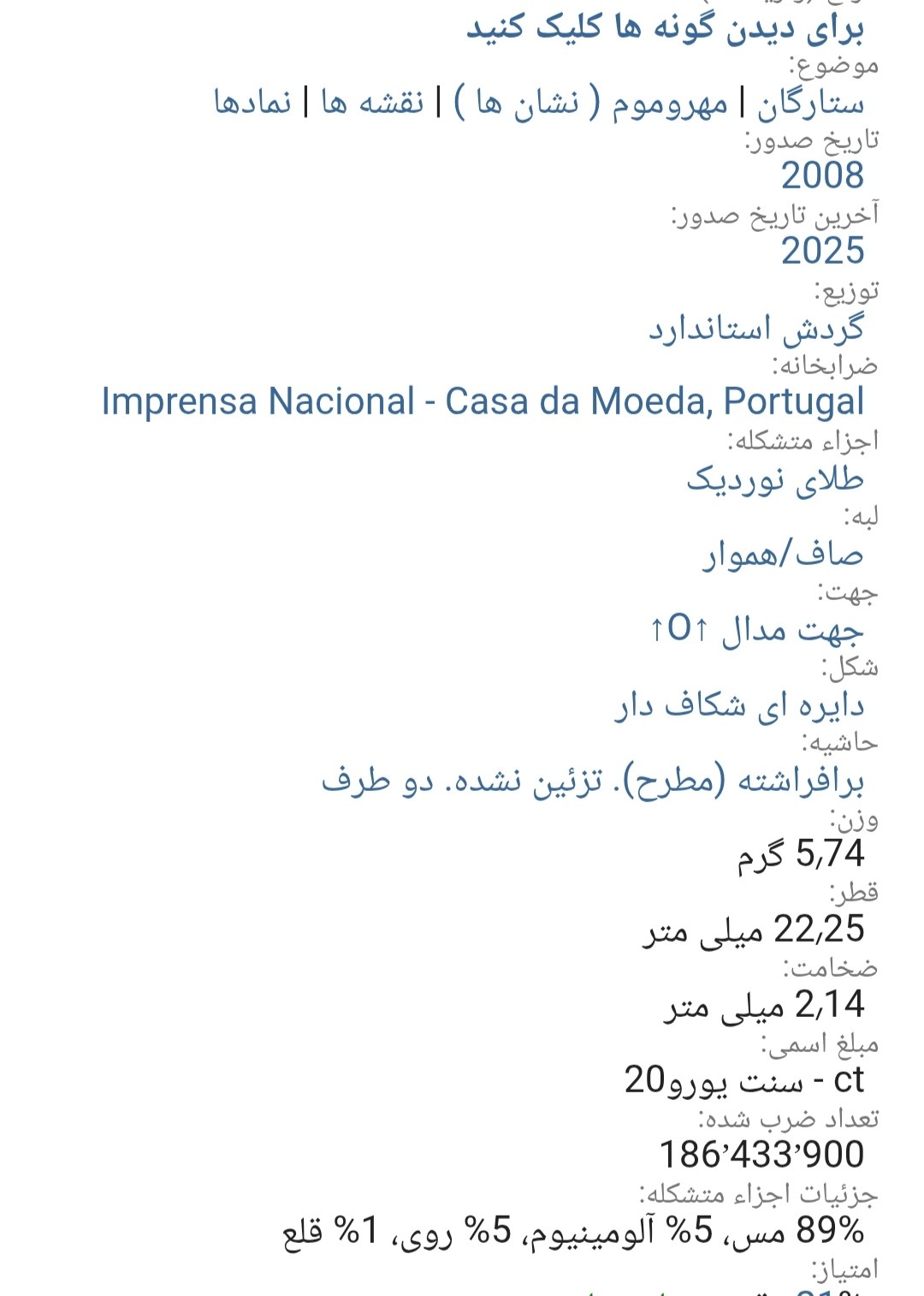Select the issue year 2008 link
Screen dimensions: 924x1296
click(x=822, y=175)
